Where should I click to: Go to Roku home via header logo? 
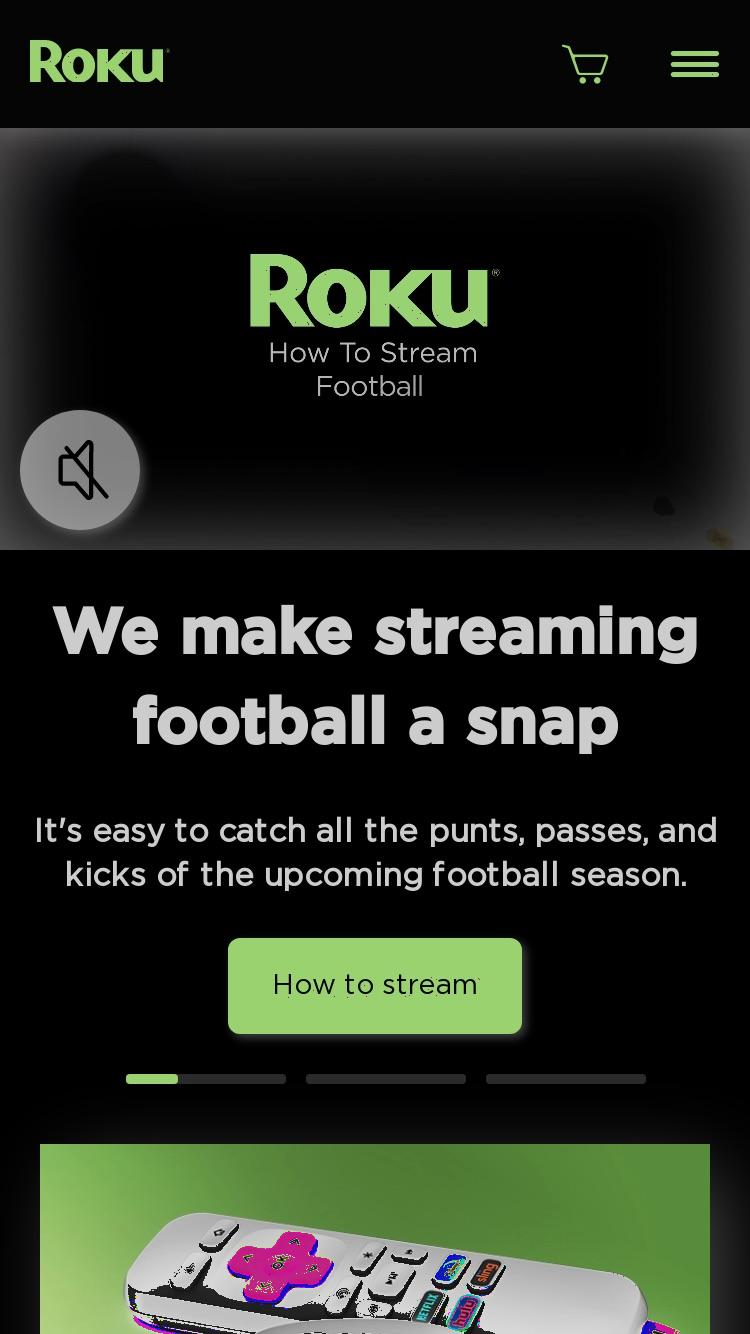(99, 62)
